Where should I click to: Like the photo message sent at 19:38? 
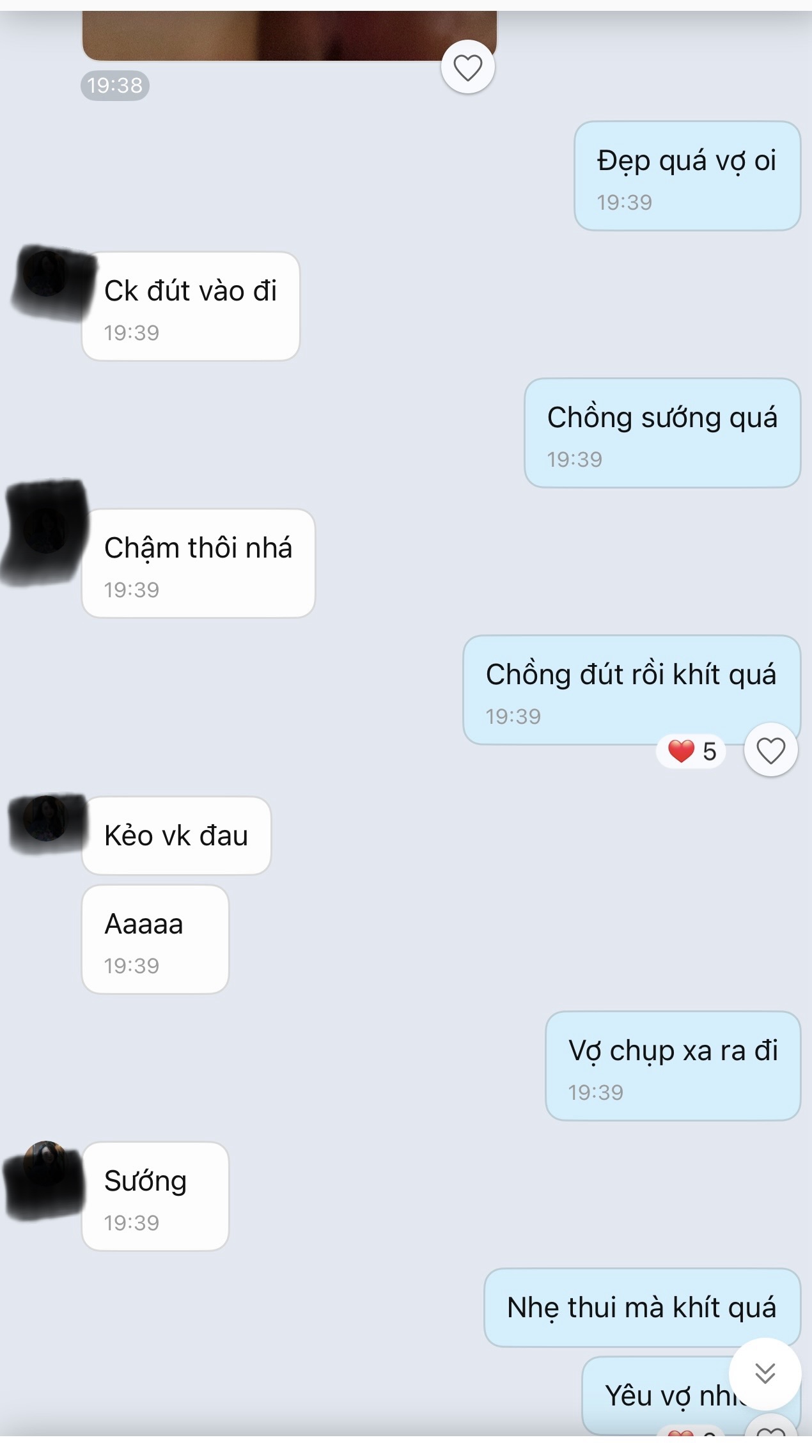467,68
